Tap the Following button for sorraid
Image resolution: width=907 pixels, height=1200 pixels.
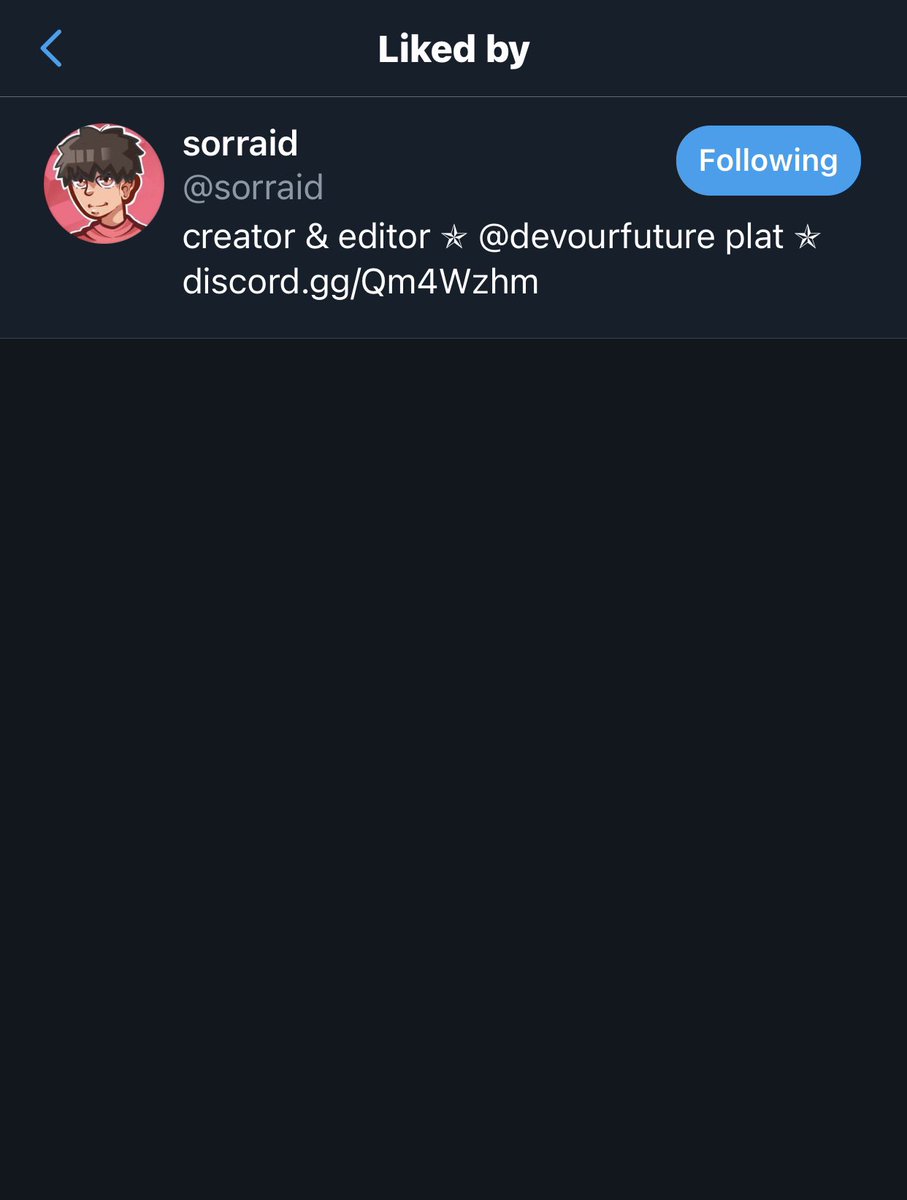click(767, 160)
